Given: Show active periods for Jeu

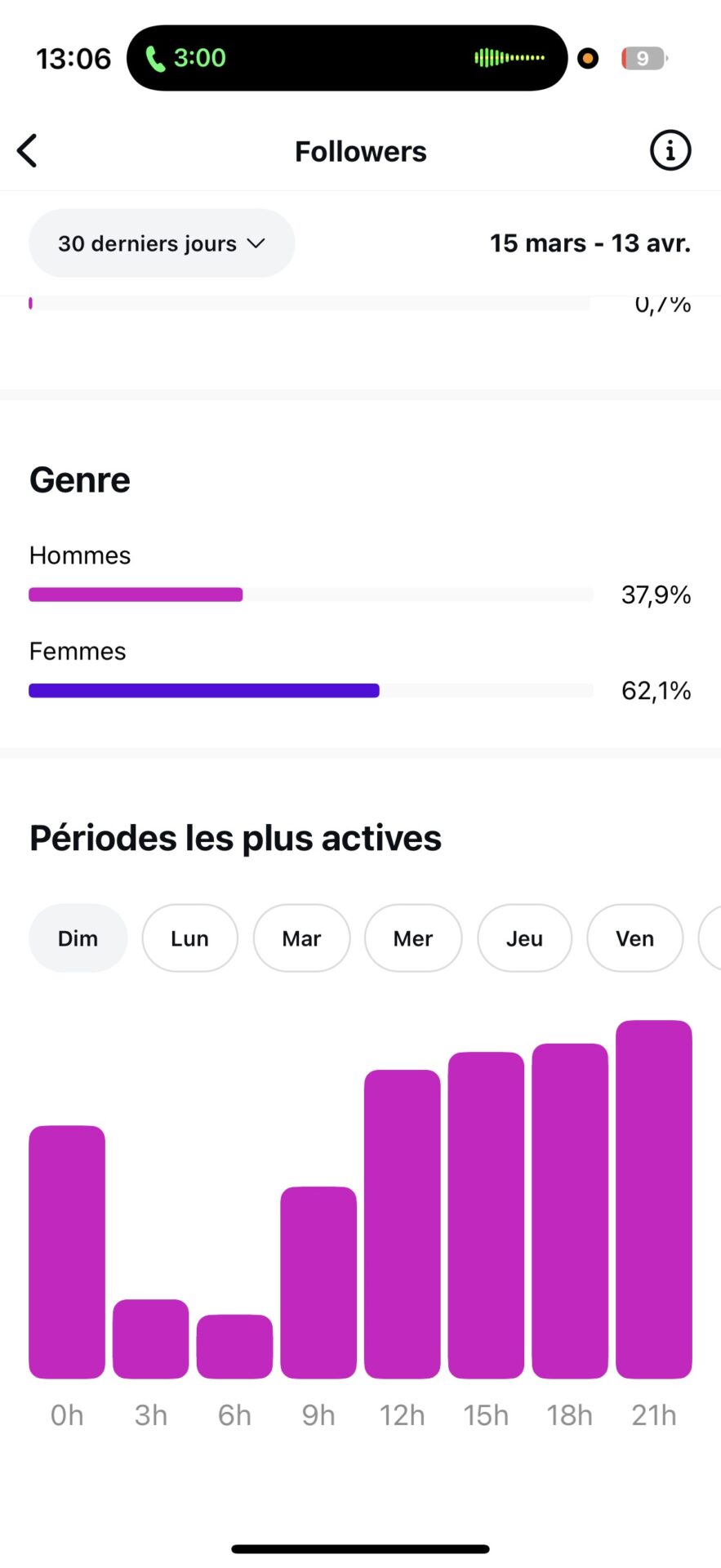Looking at the screenshot, I should pyautogui.click(x=524, y=938).
